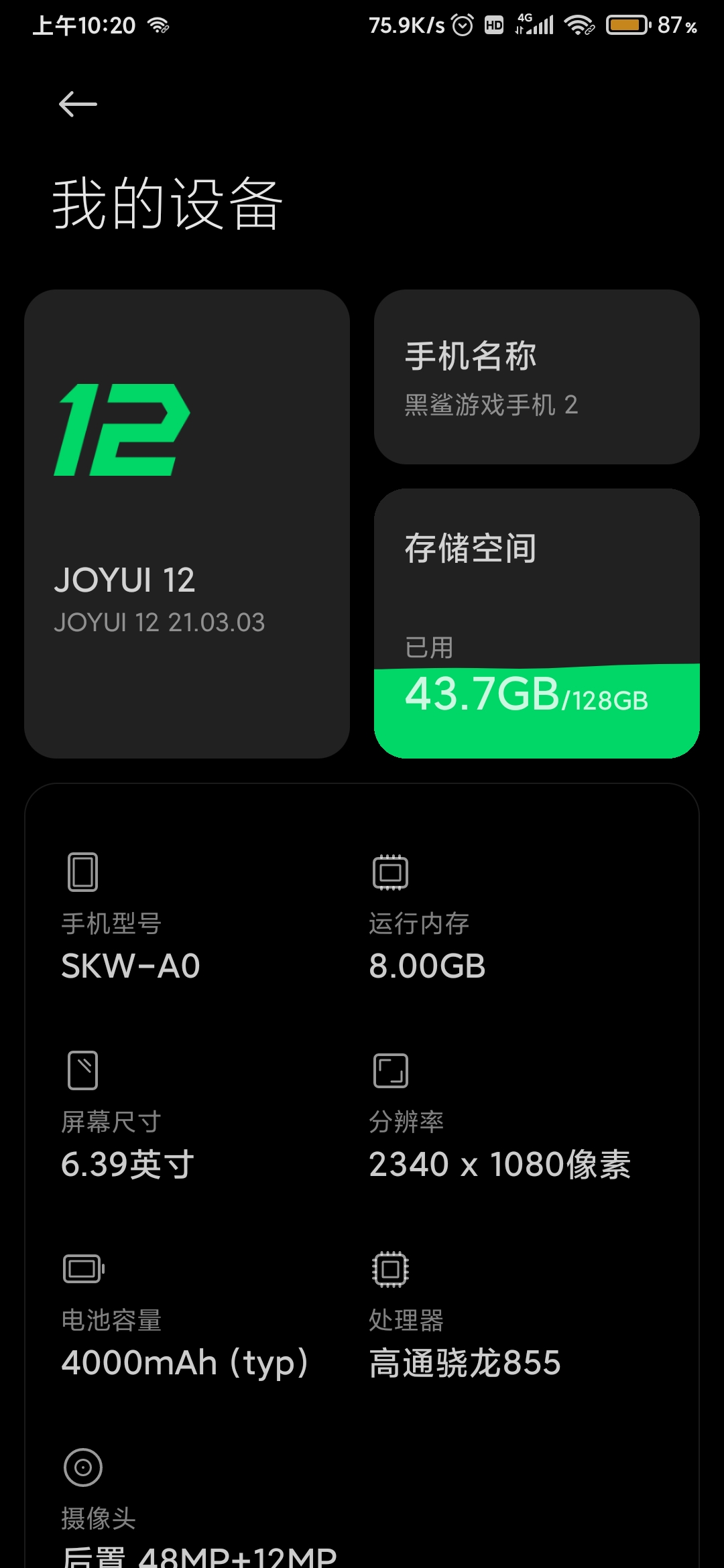The height and width of the screenshot is (1568, 724).
Task: Open the JOYUI 12 version card
Action: 187,524
